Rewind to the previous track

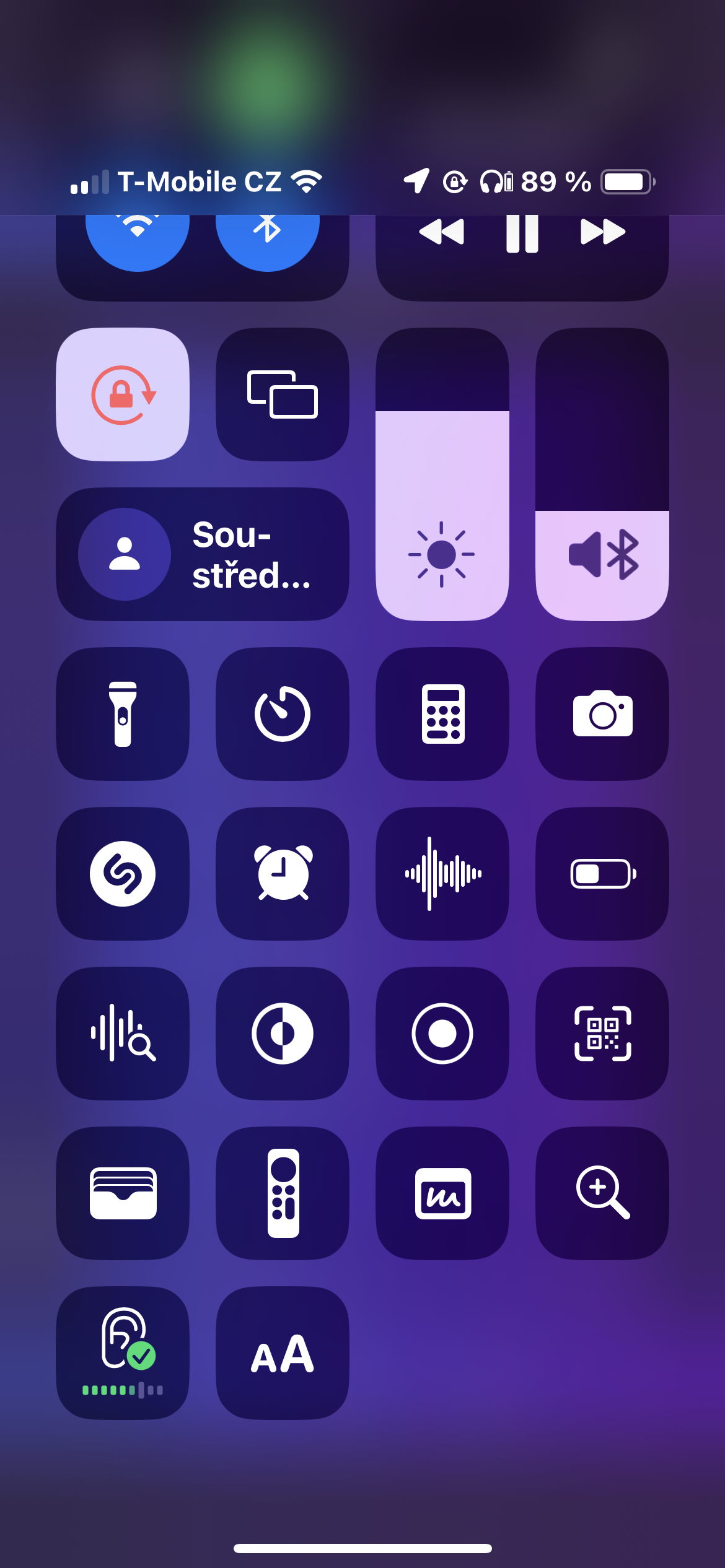441,232
